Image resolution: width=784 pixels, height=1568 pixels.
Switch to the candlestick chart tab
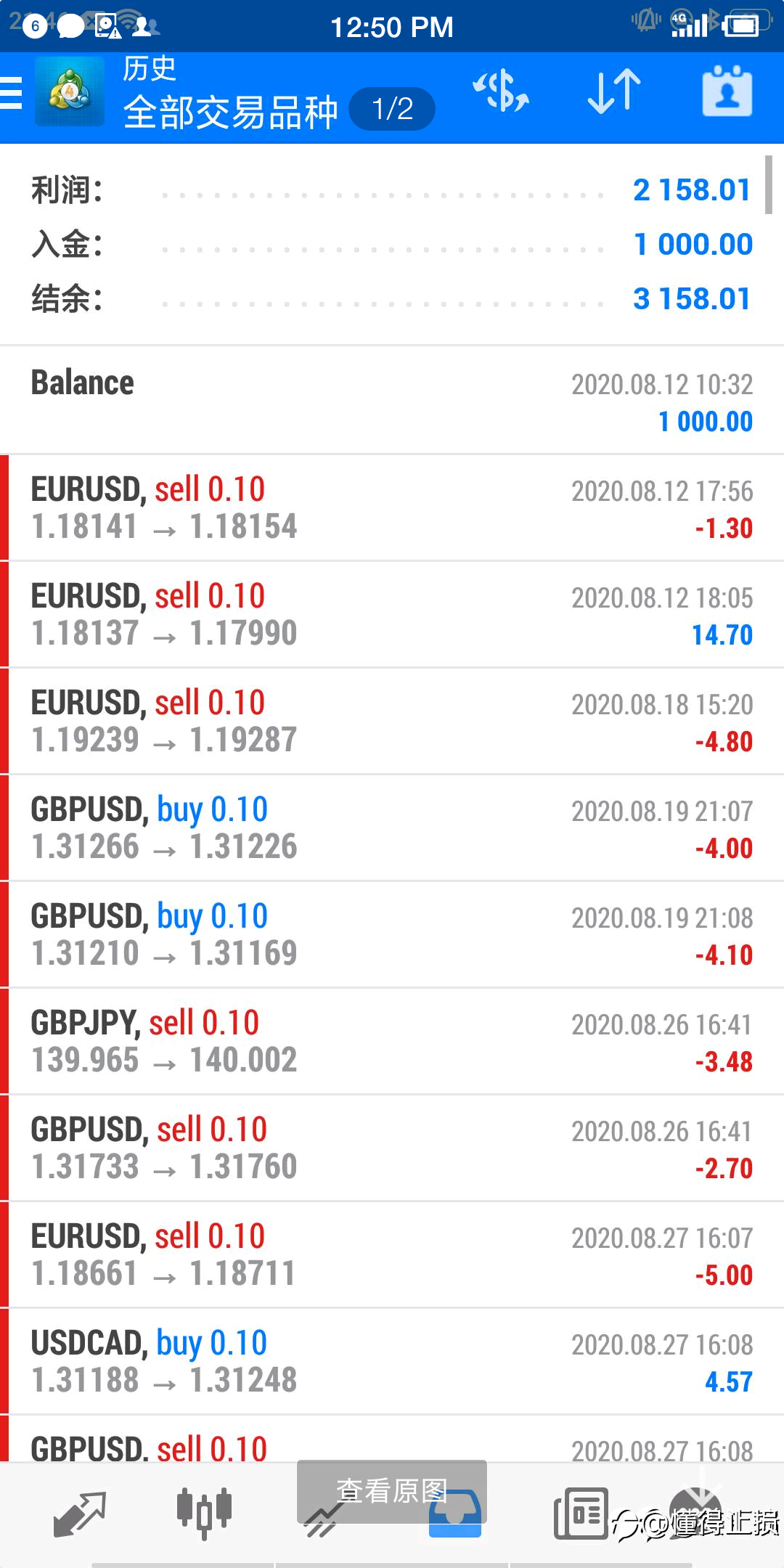click(204, 1514)
